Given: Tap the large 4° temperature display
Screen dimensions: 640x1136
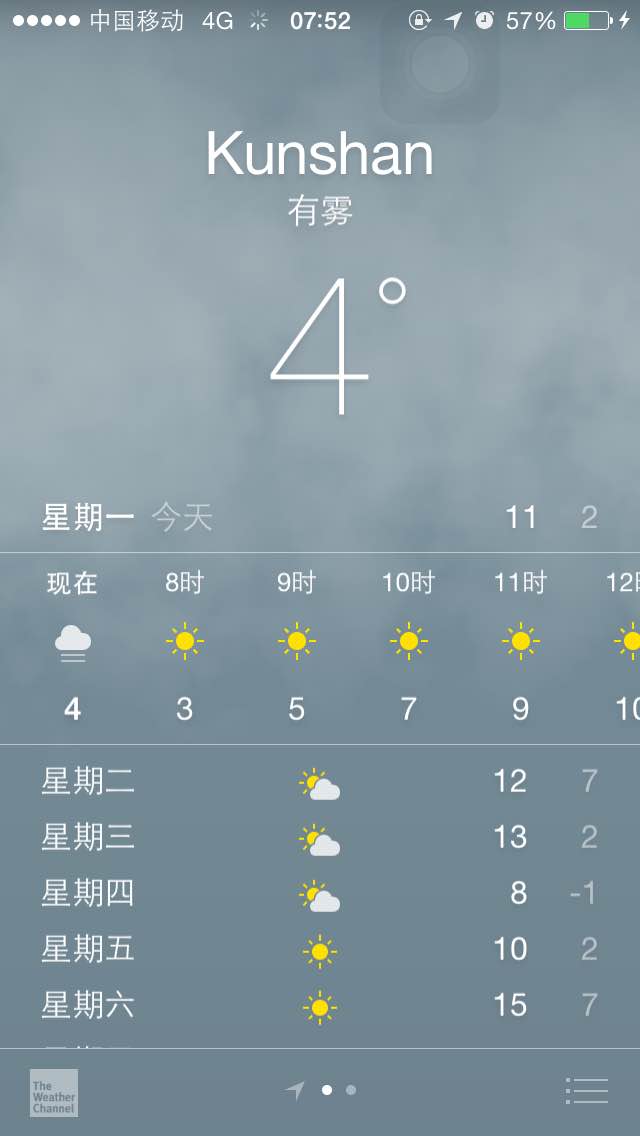Looking at the screenshot, I should 338,344.
